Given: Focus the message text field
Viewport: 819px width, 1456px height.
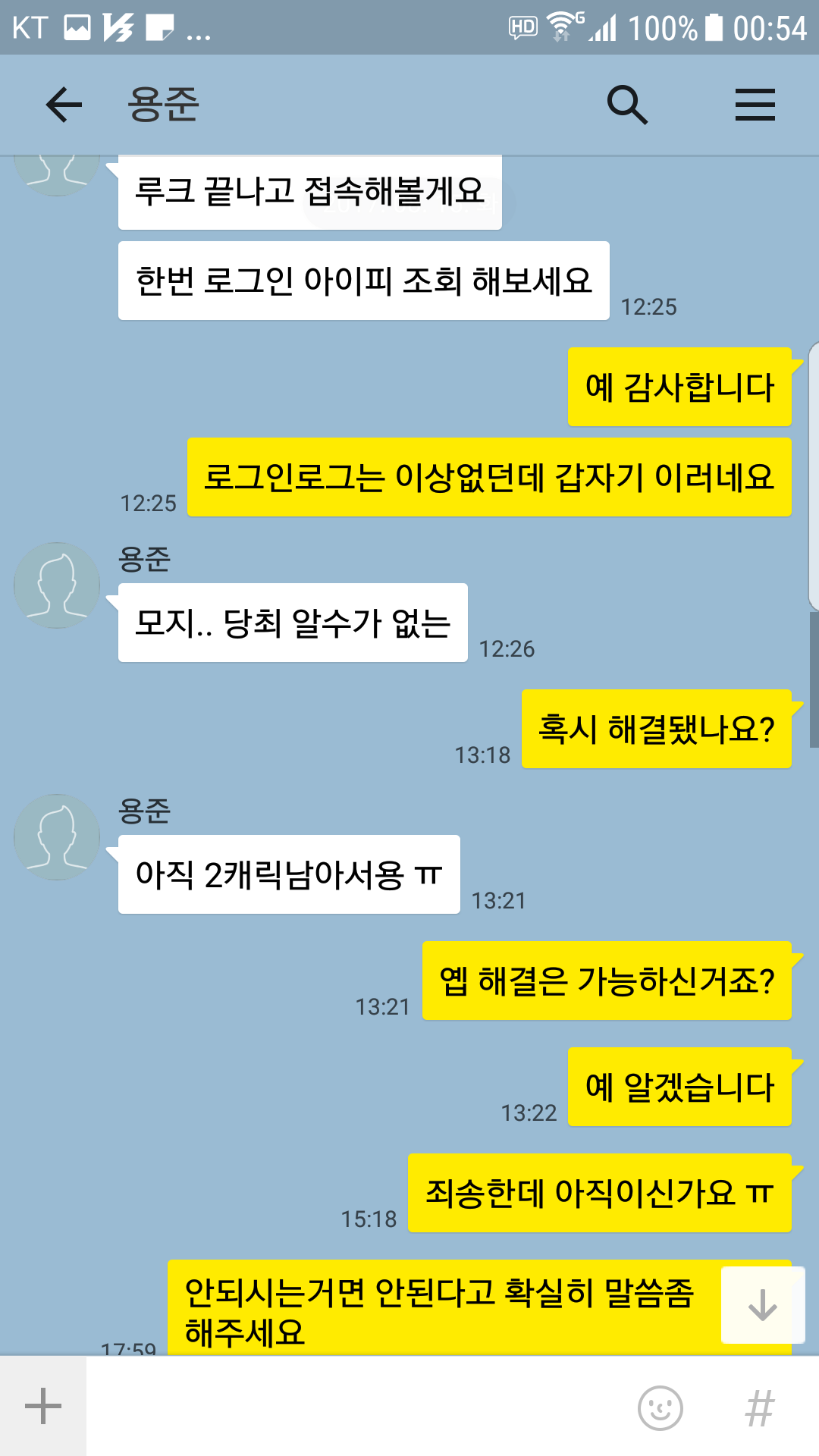Looking at the screenshot, I should tap(356, 1407).
